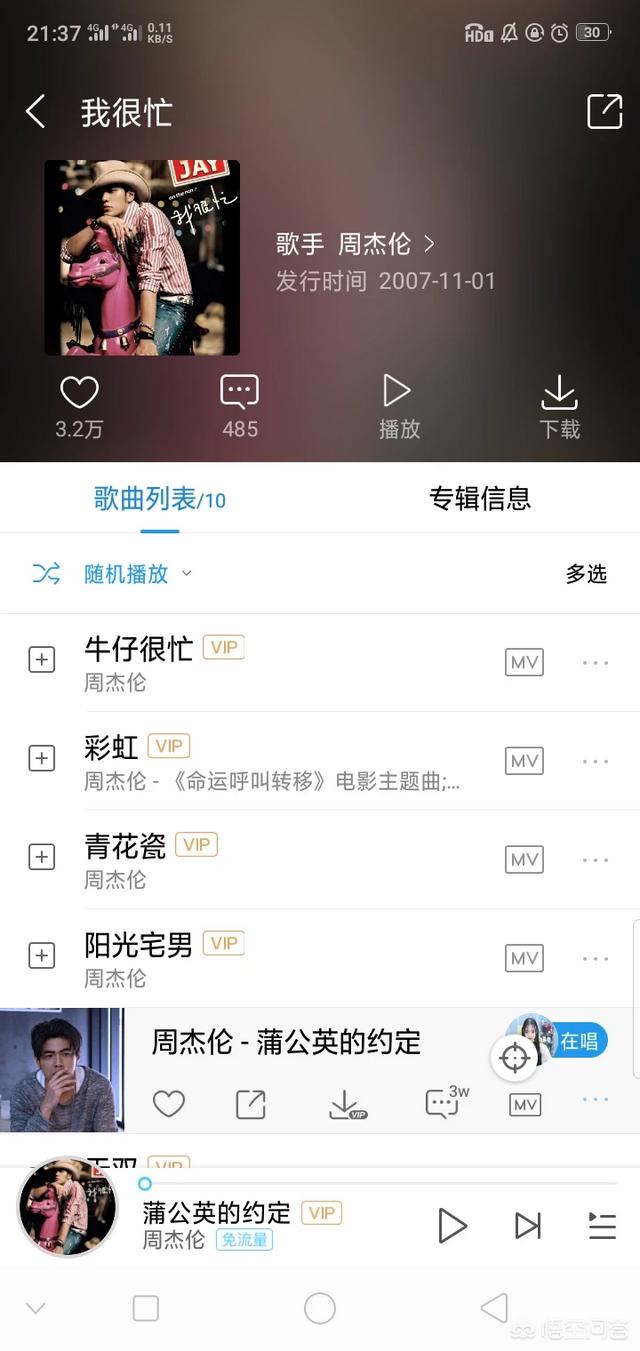Open singer 周杰伦's page
Screen dimensions: 640x1351
[356, 243]
